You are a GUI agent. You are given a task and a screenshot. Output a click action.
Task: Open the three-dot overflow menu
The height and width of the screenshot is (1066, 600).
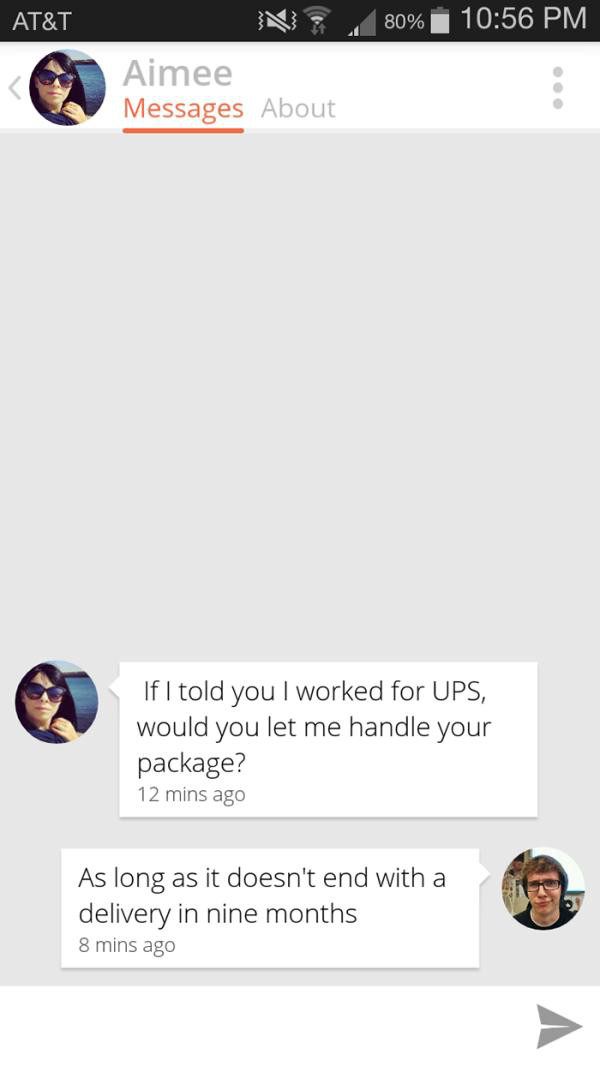pos(558,88)
